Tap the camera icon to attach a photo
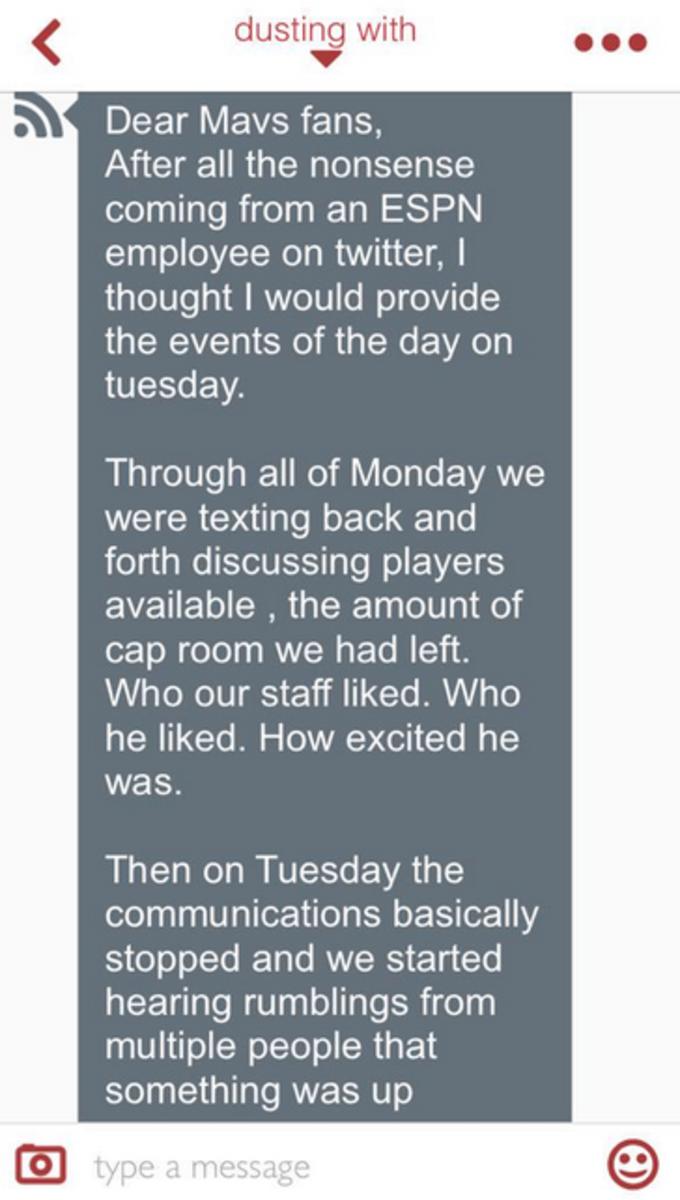The height and width of the screenshot is (1200, 680). pos(41,1165)
